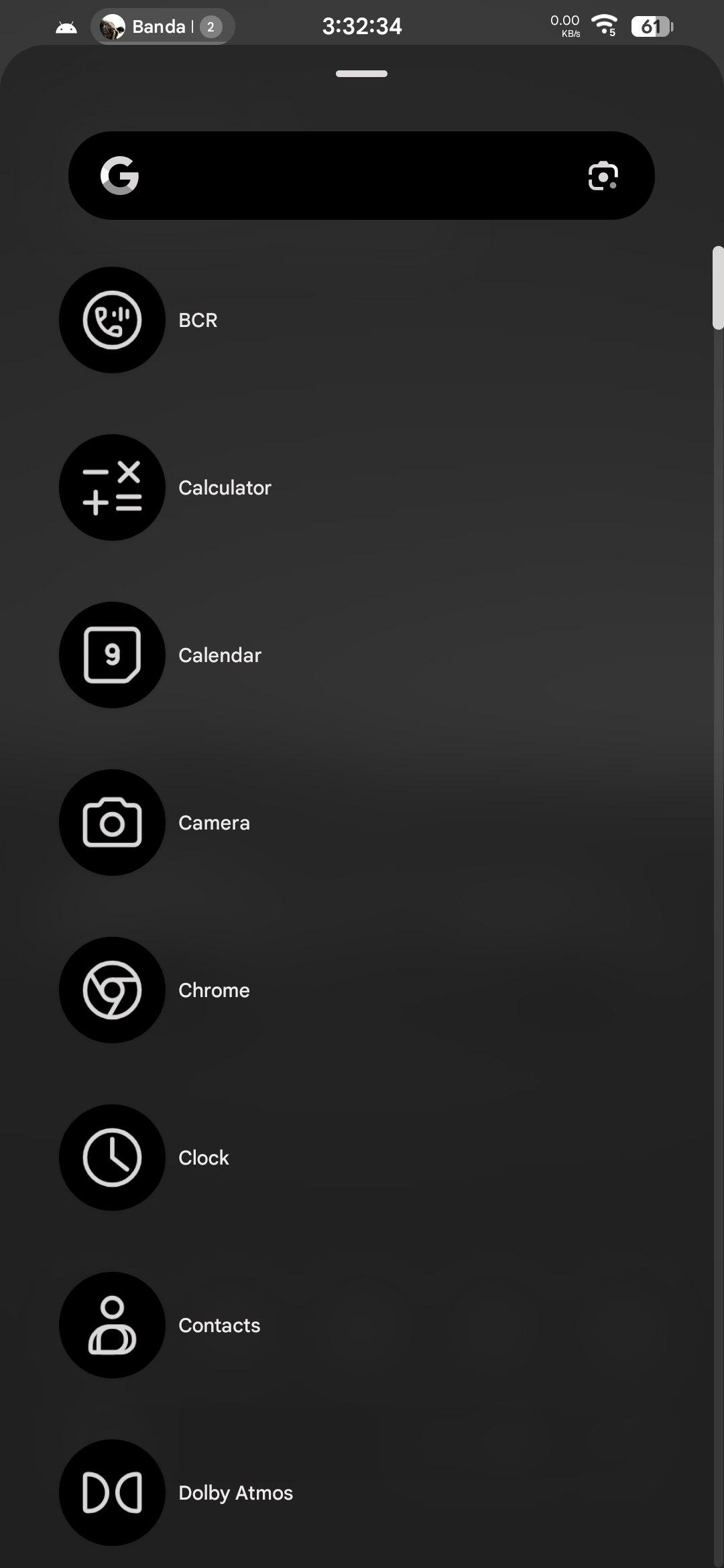Viewport: 724px width, 1568px height.
Task: Open the Chrome browser
Action: (x=113, y=990)
